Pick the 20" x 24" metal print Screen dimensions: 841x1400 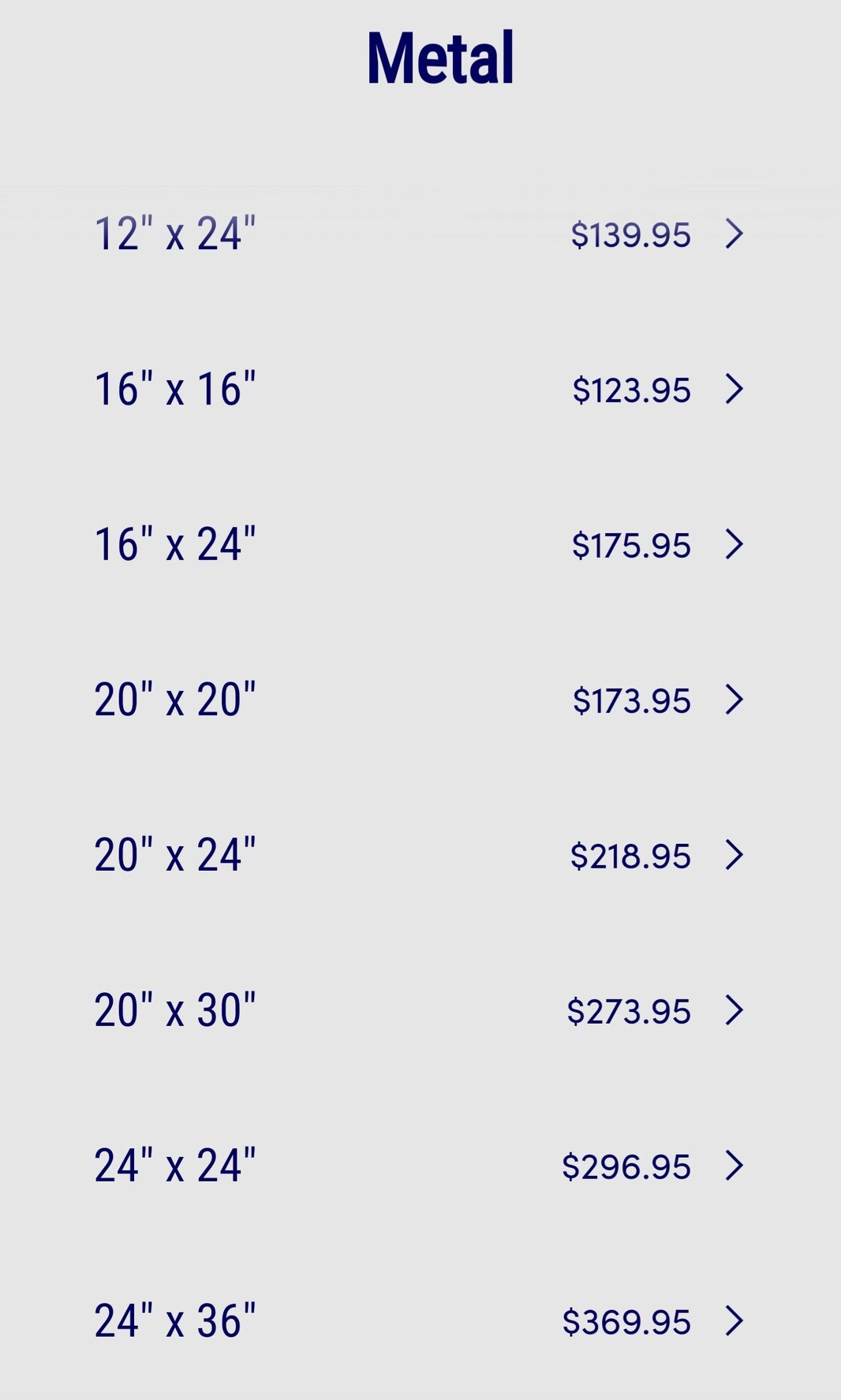pyautogui.click(x=420, y=855)
